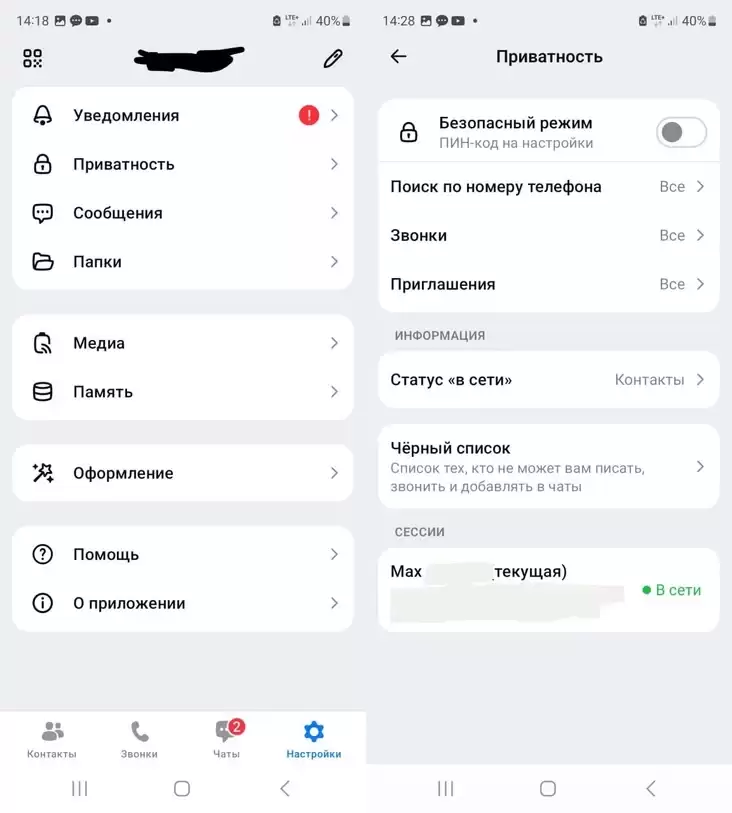Image resolution: width=732 pixels, height=813 pixels.
Task: Change Статус «в сети» visibility
Action: pyautogui.click(x=548, y=380)
